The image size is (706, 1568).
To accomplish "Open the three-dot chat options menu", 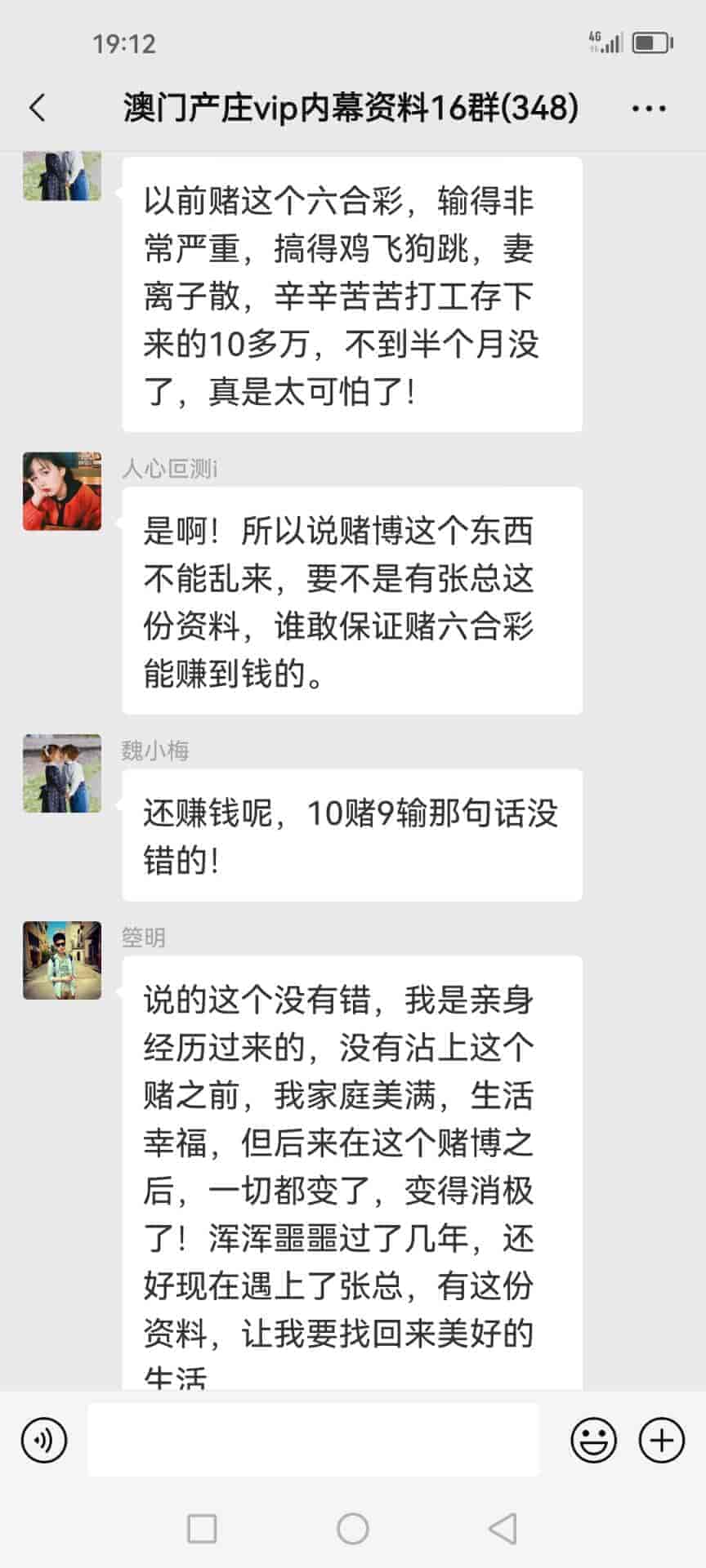I will tap(649, 108).
